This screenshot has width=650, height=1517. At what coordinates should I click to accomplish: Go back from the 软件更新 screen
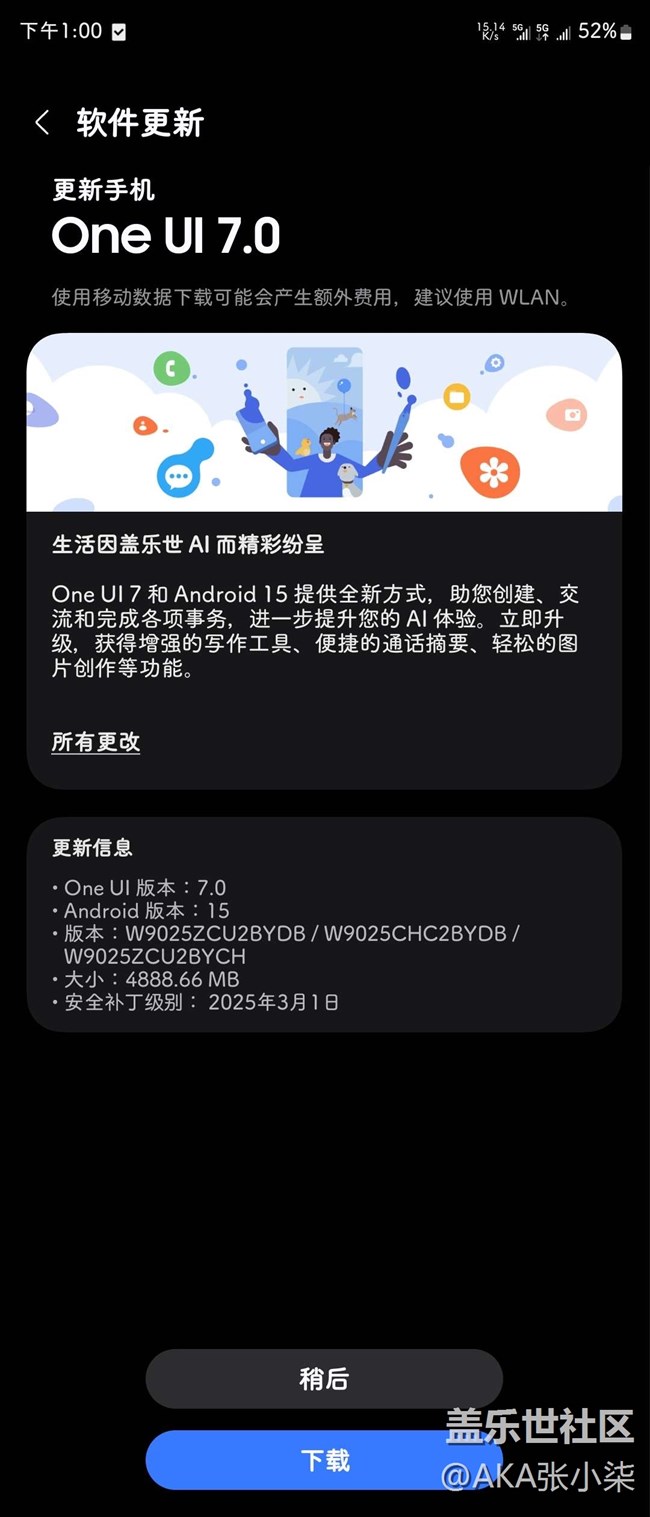42,123
